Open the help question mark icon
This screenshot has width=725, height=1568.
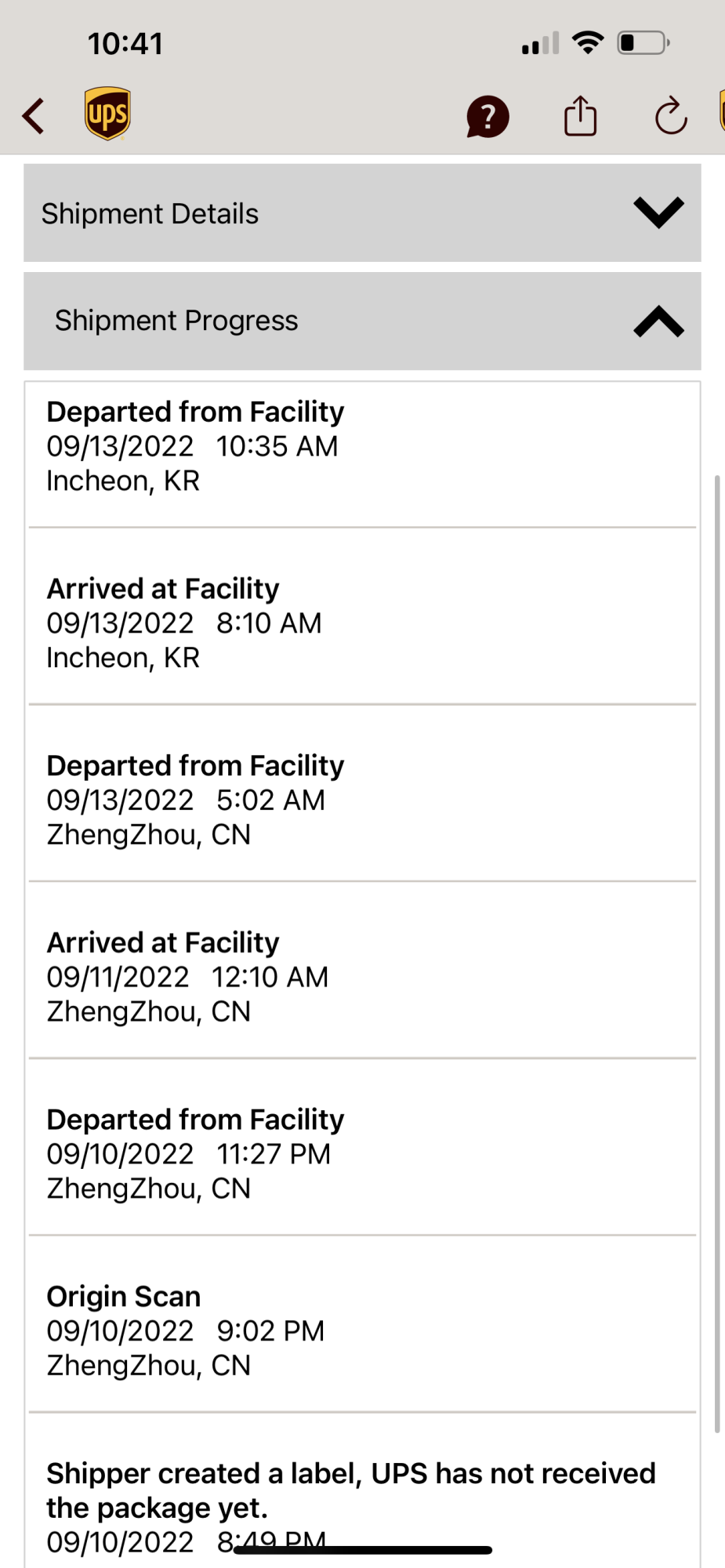click(x=488, y=117)
